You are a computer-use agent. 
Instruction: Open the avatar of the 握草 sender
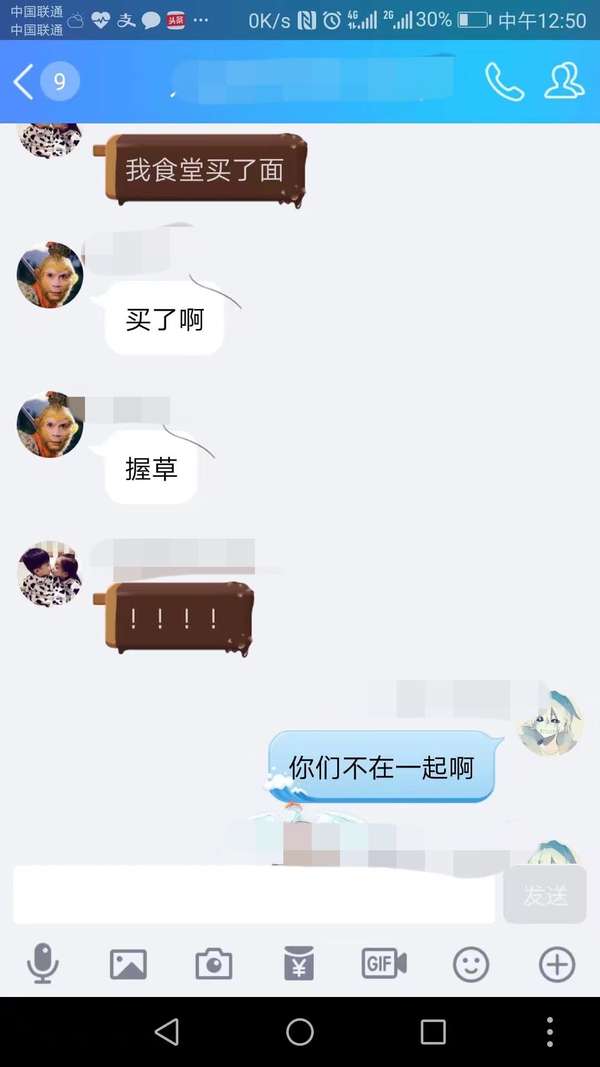pos(50,425)
